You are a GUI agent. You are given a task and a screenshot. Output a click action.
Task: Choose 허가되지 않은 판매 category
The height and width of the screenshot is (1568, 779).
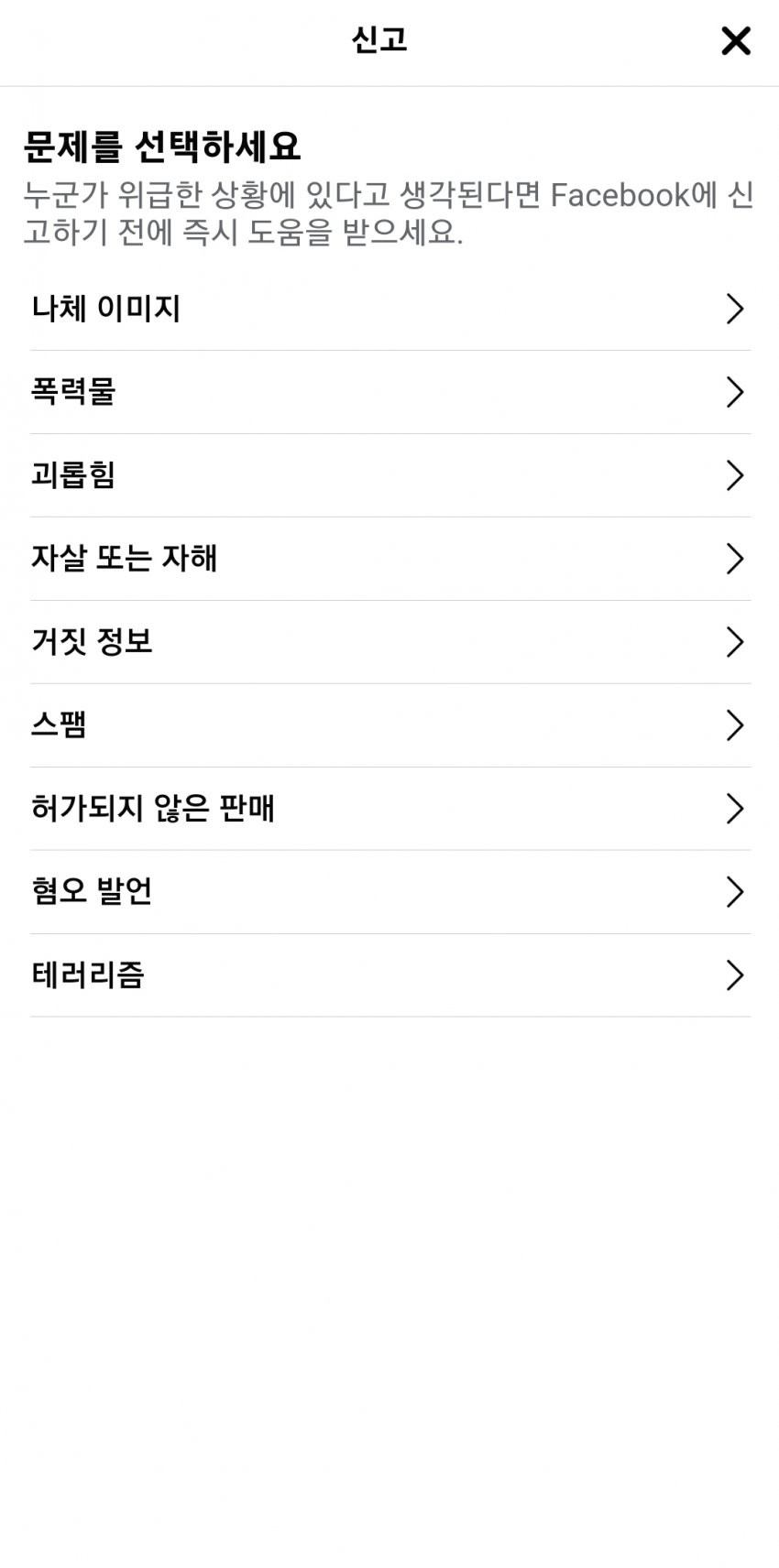click(389, 809)
